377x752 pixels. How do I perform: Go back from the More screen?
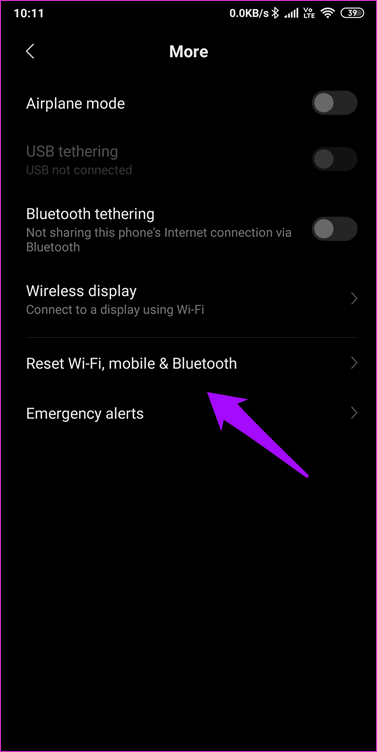[30, 51]
